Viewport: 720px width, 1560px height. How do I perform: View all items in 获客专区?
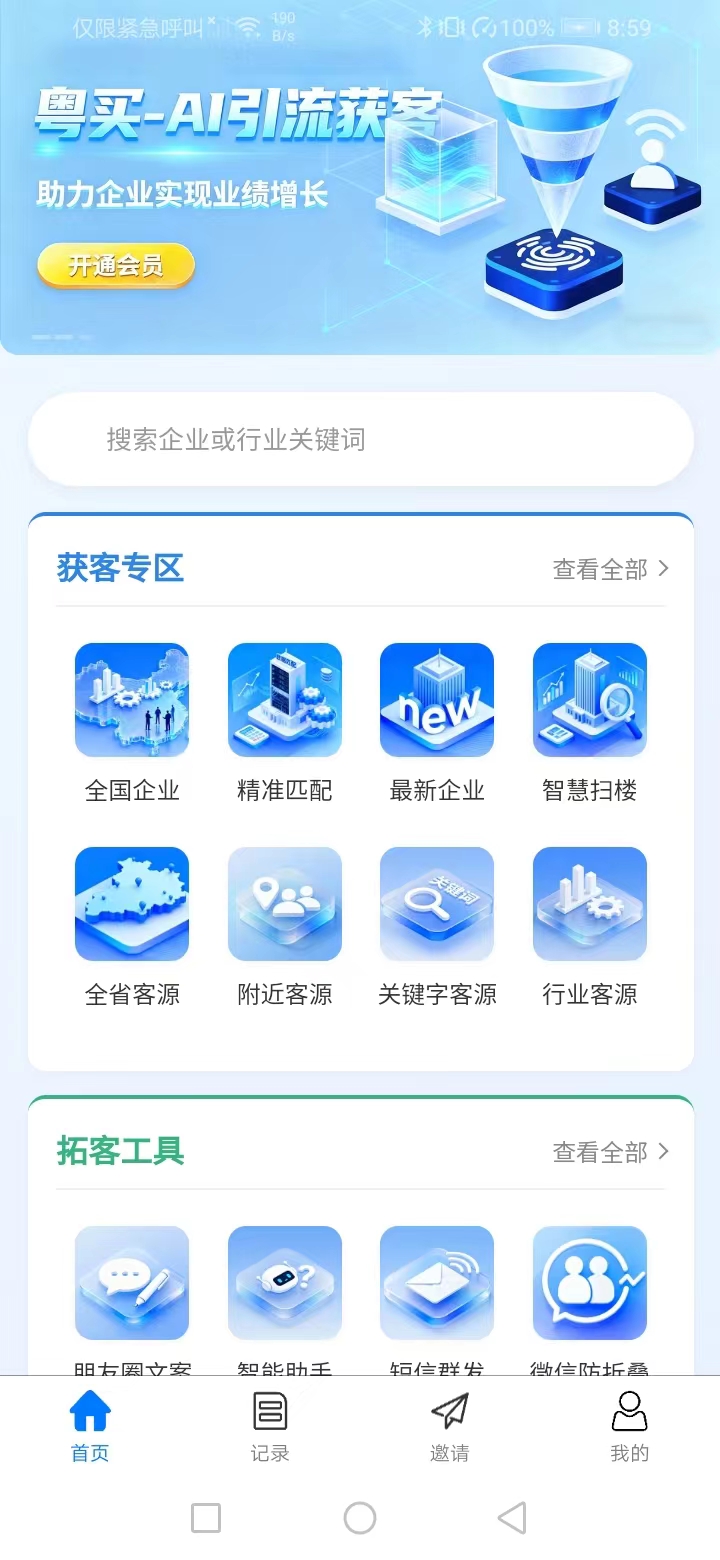tap(610, 569)
